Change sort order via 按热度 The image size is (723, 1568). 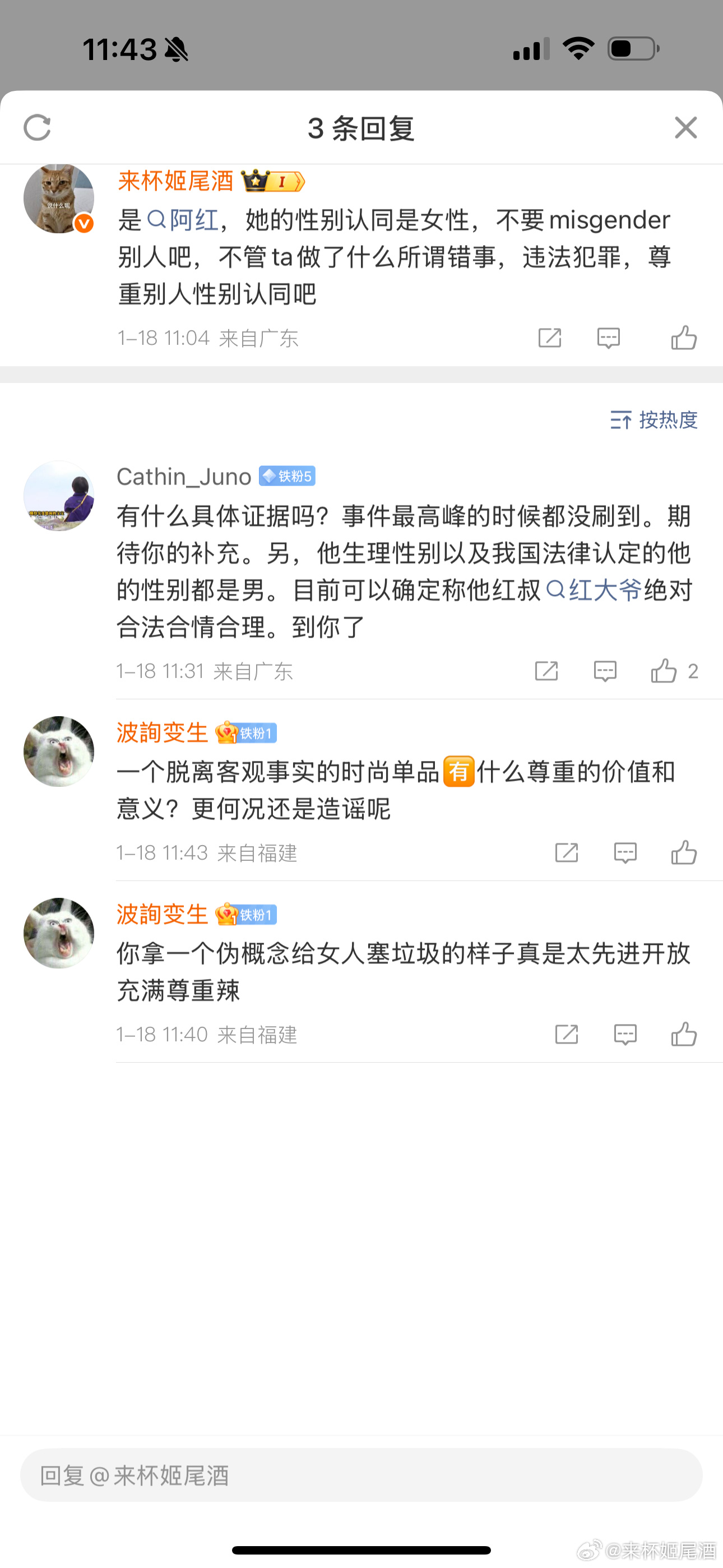click(x=654, y=420)
